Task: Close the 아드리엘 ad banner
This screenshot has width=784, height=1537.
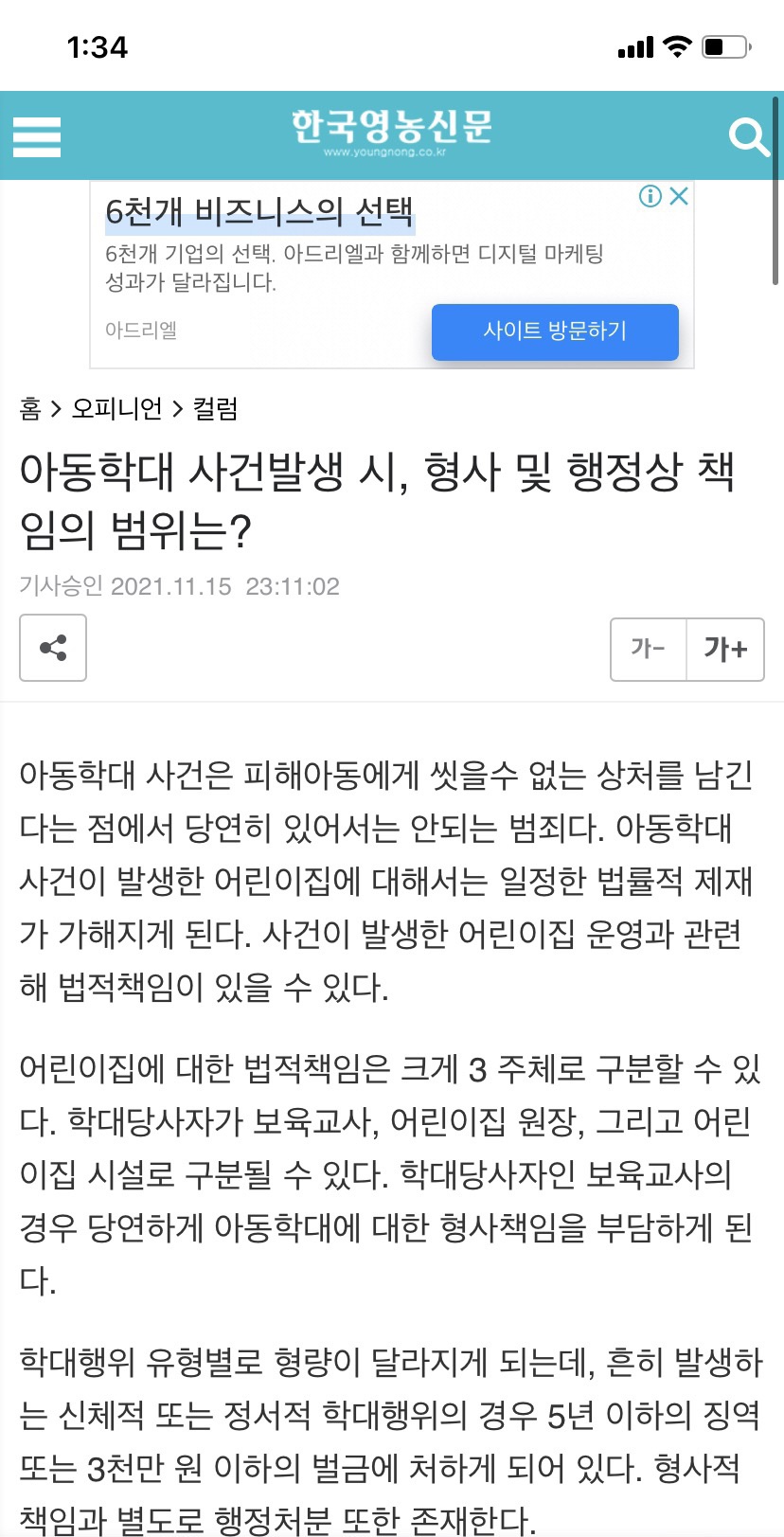Action: point(679,196)
